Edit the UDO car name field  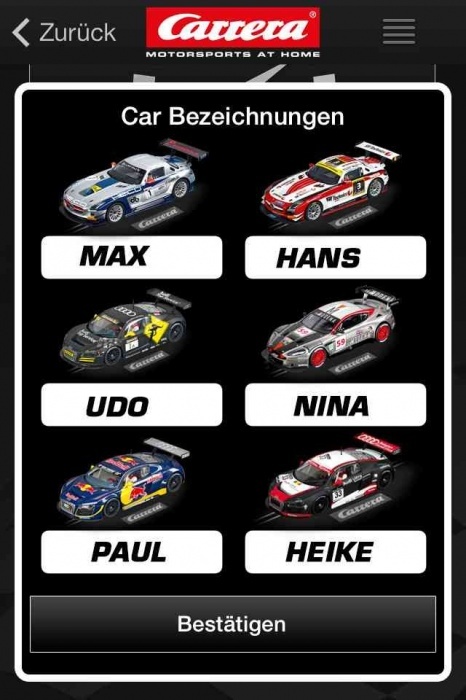tap(132, 405)
